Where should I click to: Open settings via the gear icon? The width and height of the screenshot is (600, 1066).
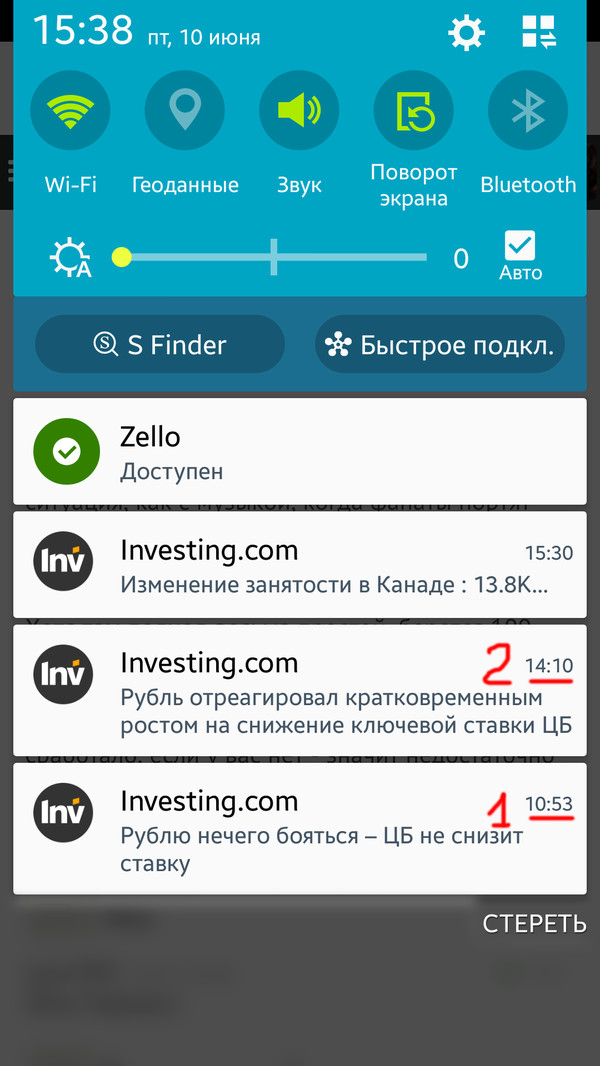(x=466, y=33)
